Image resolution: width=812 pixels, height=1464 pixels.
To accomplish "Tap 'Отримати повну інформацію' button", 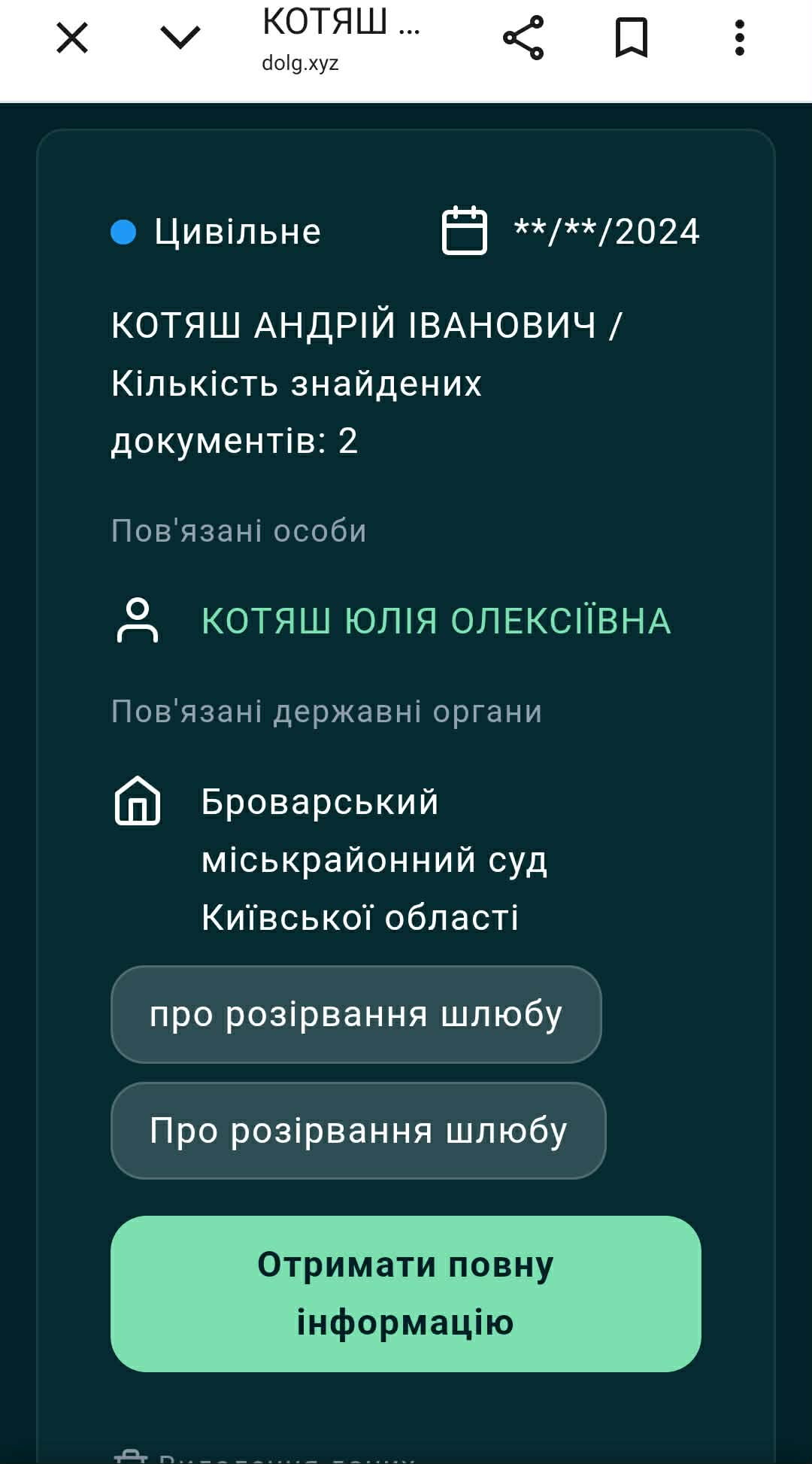I will click(405, 1294).
